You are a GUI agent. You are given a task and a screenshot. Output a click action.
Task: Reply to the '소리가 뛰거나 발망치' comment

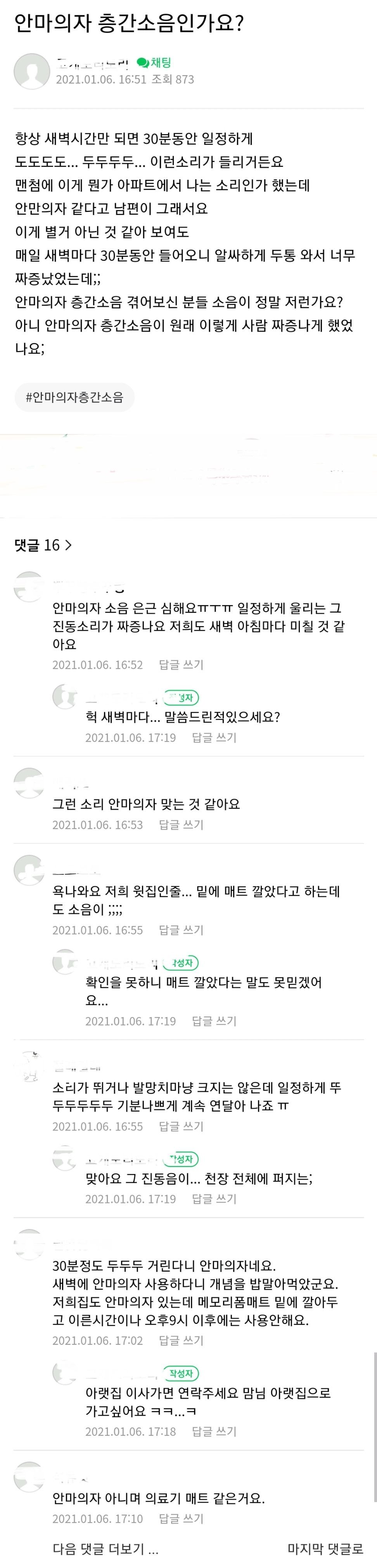pos(181,1126)
